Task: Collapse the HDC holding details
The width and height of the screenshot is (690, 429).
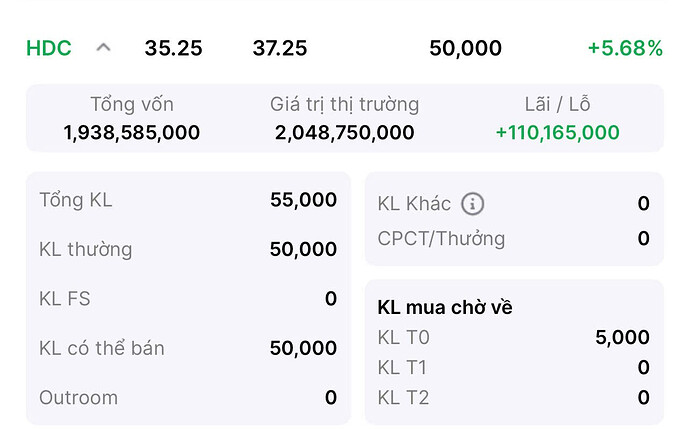Action: point(104,48)
